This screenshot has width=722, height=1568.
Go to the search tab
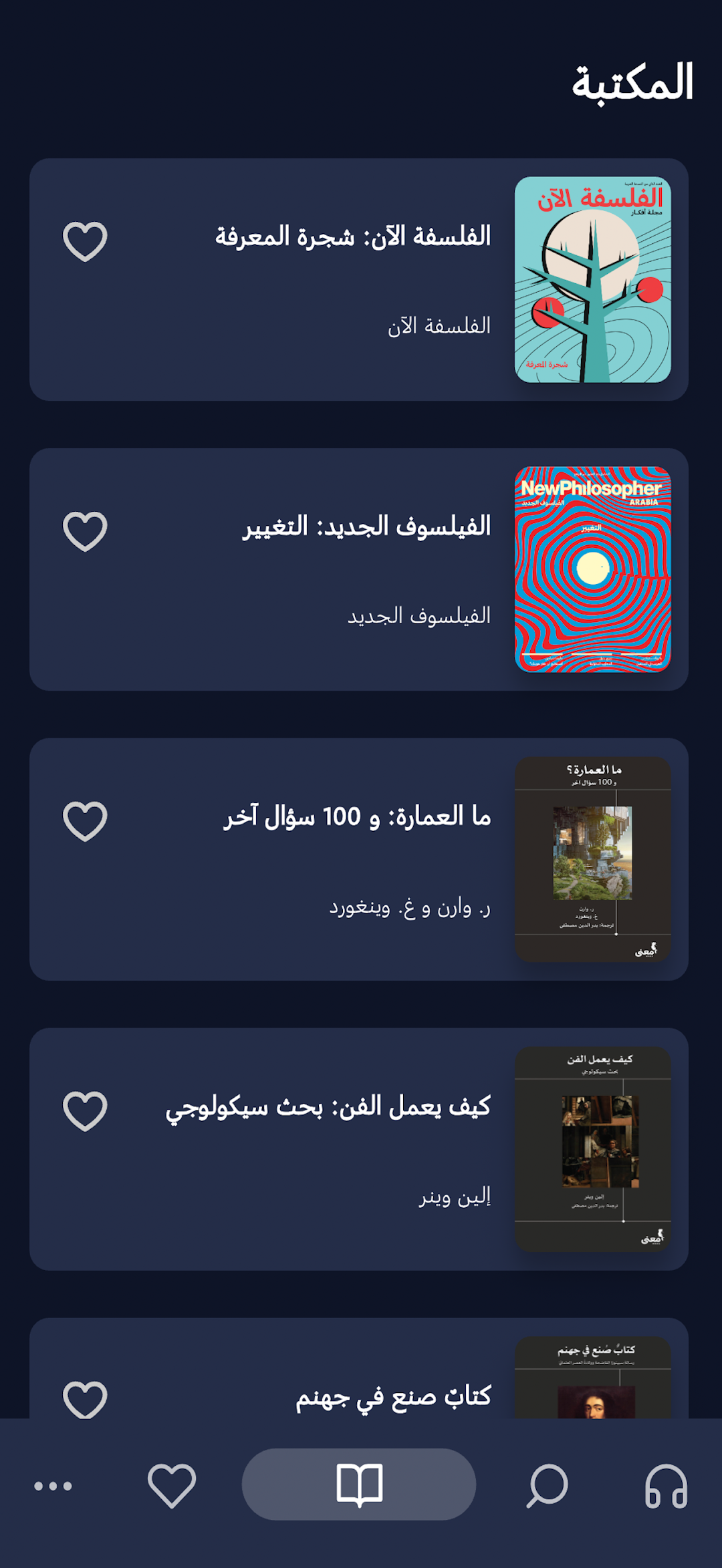[547, 1486]
